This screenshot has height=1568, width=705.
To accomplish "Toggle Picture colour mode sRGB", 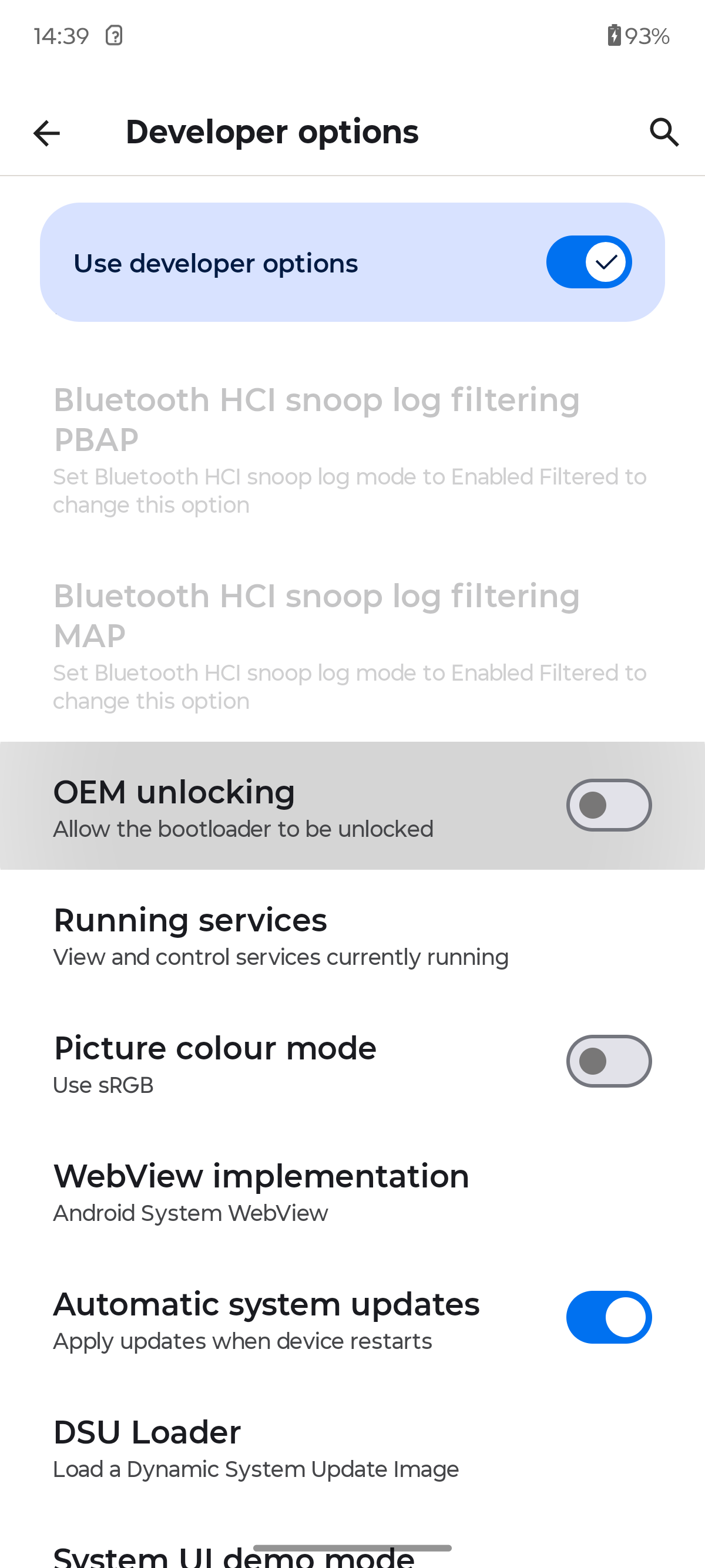I will point(608,1061).
